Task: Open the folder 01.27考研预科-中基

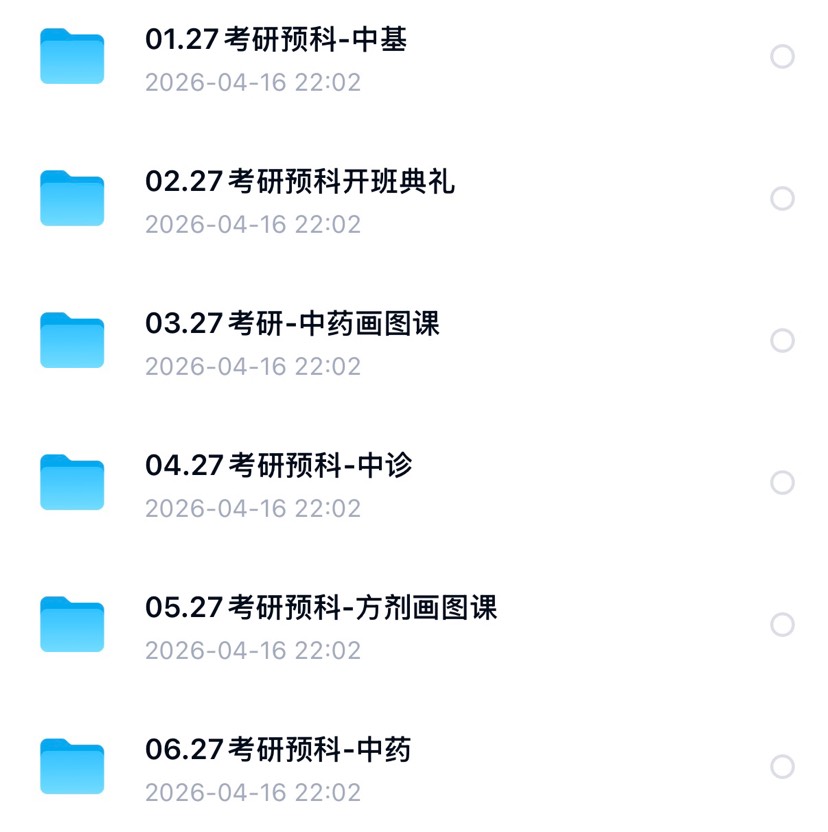Action: pyautogui.click(x=273, y=40)
